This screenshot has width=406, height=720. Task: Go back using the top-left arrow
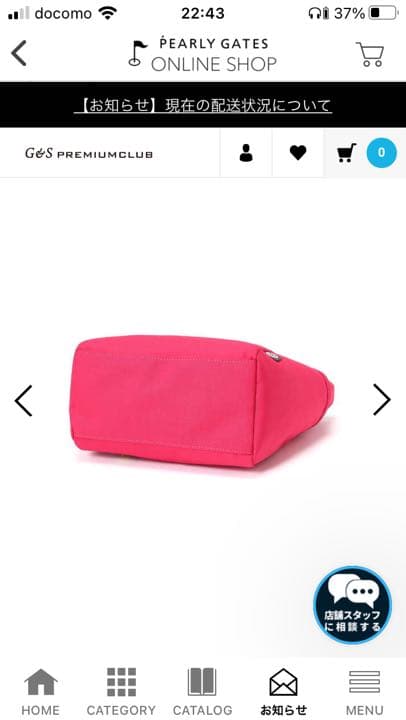(x=19, y=53)
